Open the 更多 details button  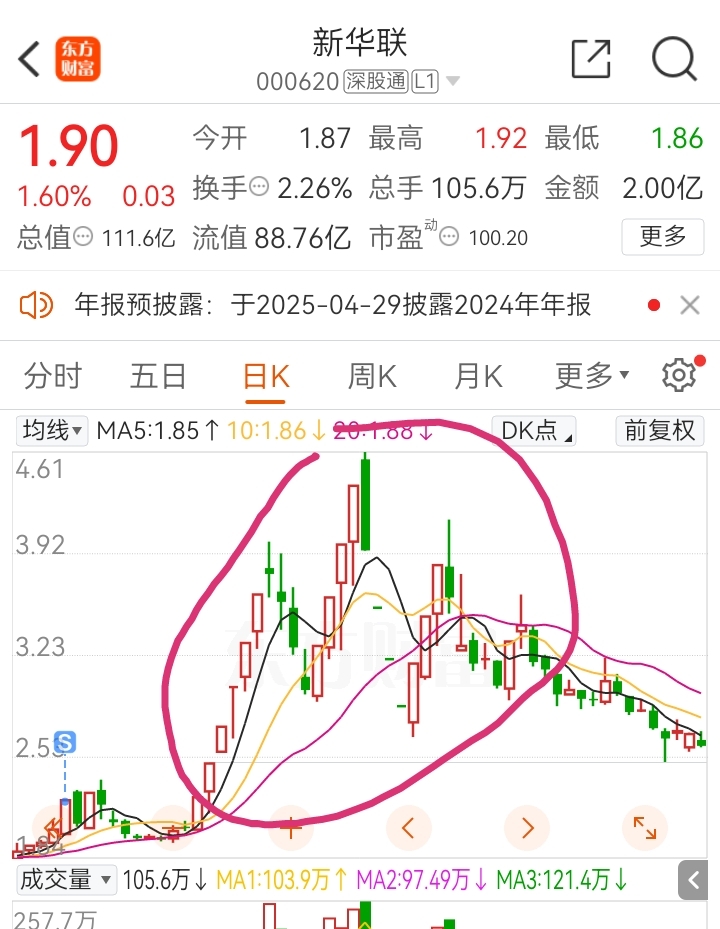click(x=662, y=238)
